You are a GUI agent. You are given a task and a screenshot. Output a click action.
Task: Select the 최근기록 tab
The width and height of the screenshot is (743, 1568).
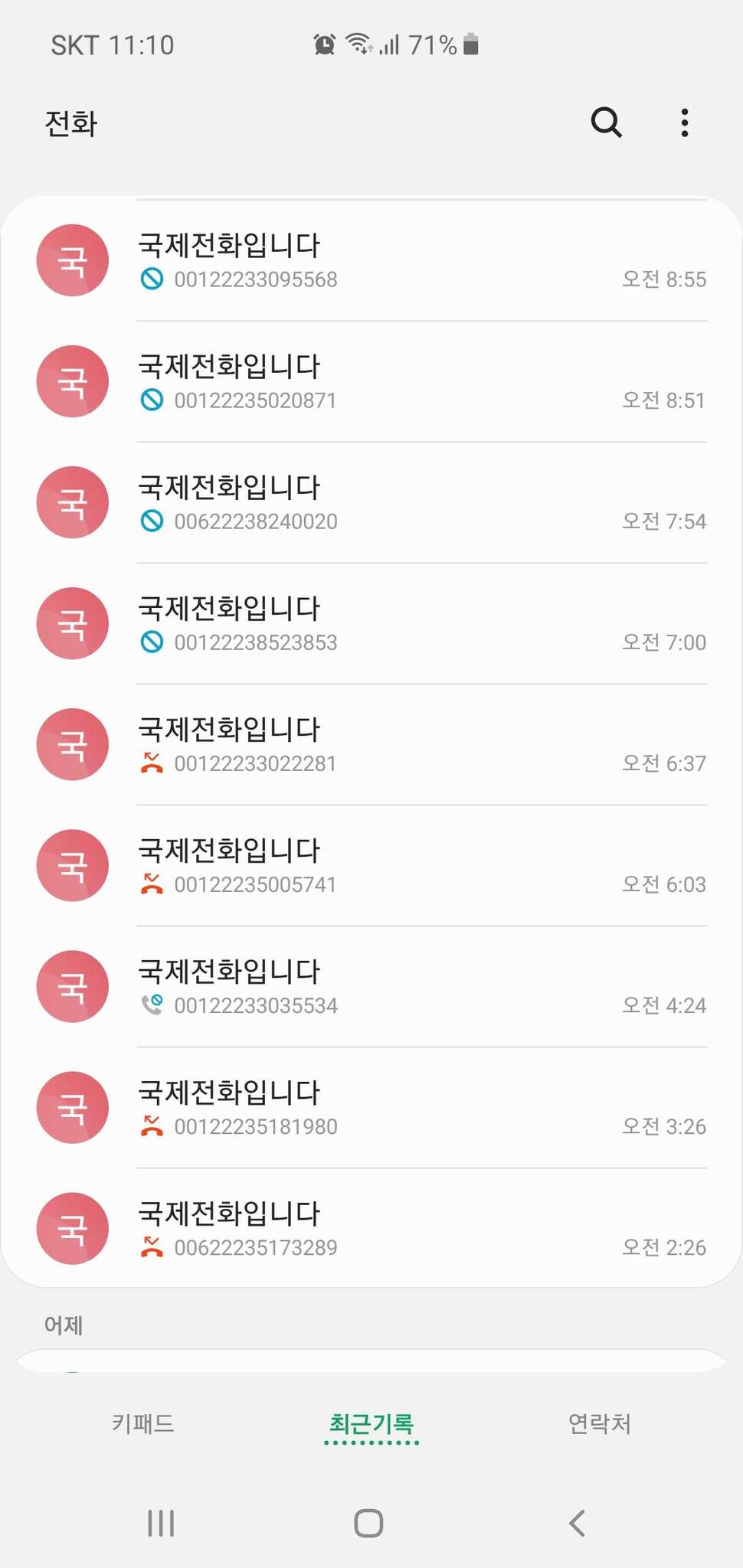click(x=371, y=1424)
